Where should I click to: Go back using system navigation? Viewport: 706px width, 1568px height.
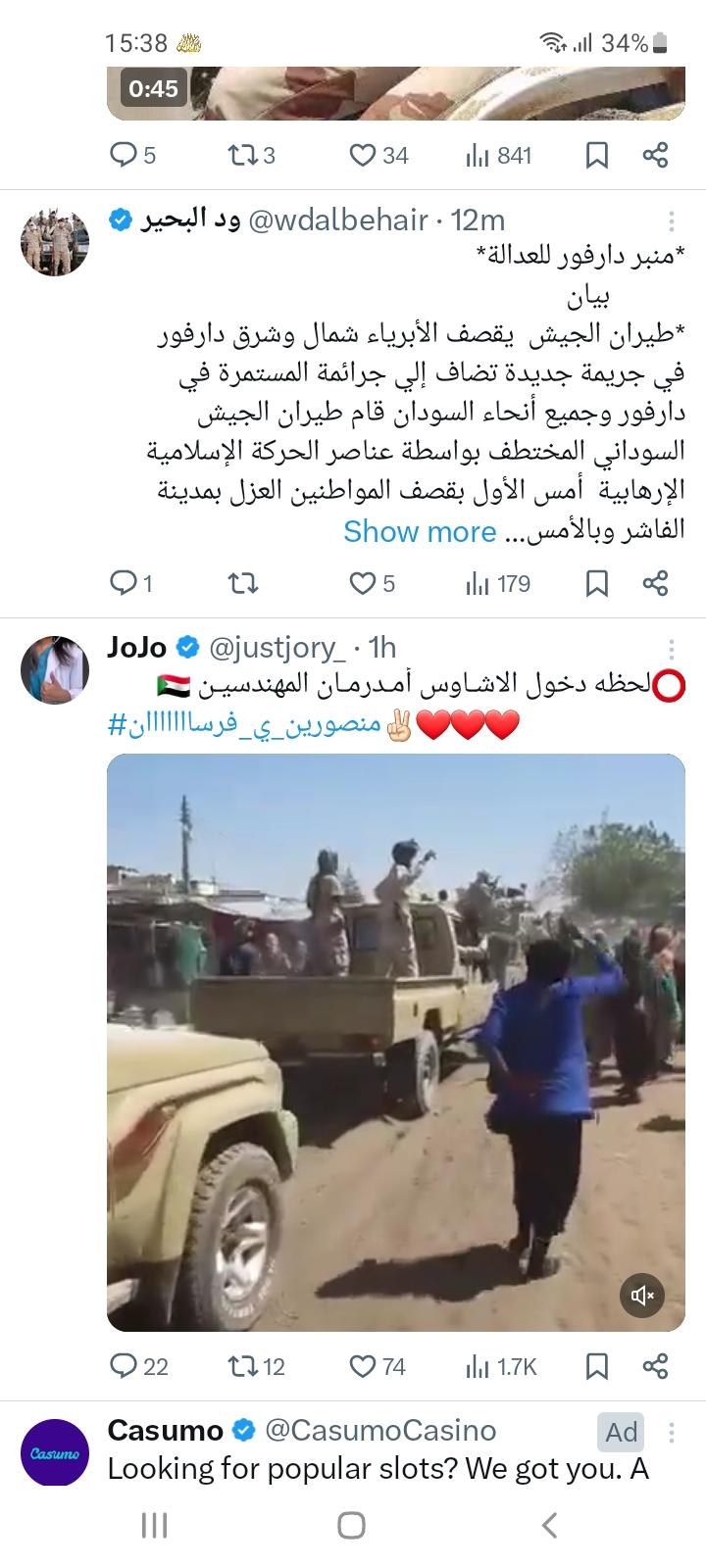coord(550,1525)
